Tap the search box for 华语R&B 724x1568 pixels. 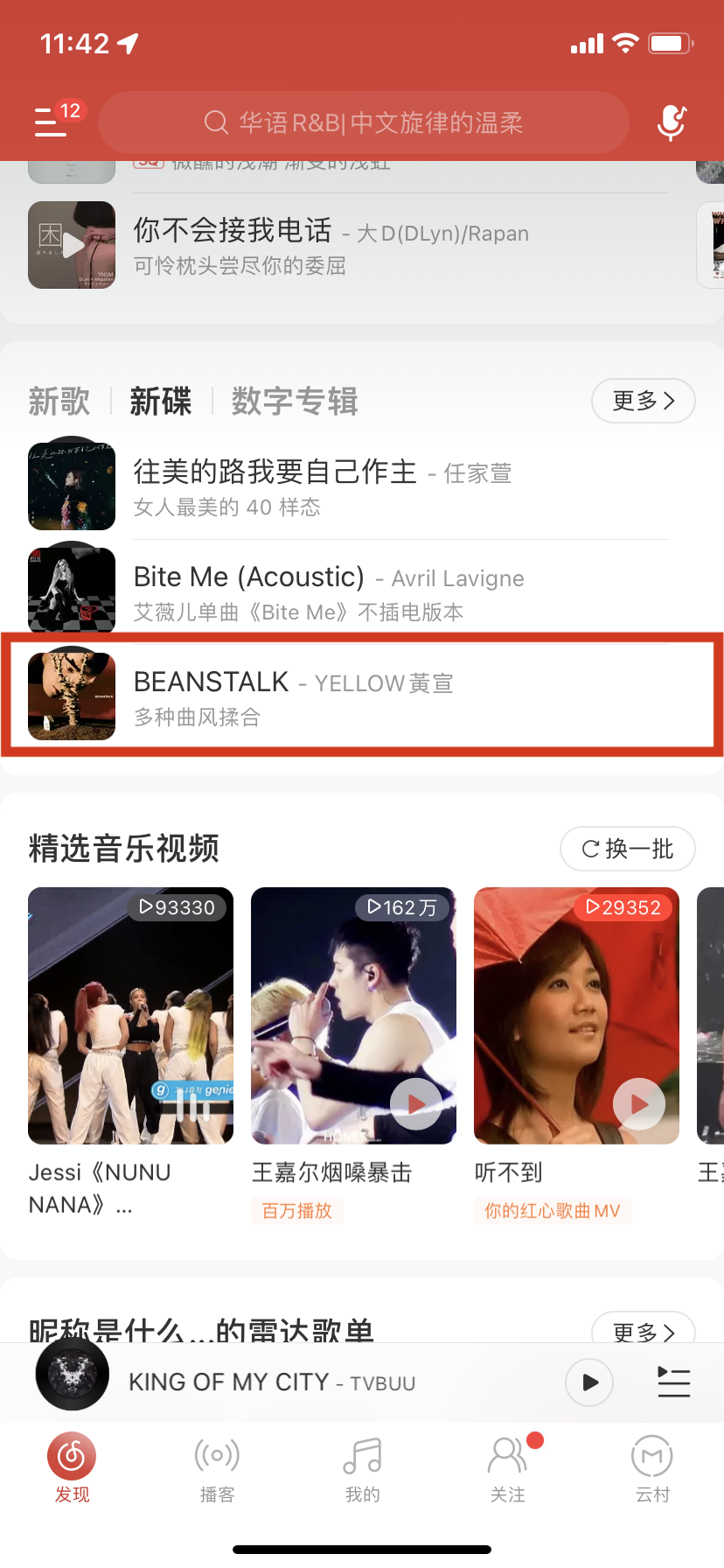[x=363, y=122]
